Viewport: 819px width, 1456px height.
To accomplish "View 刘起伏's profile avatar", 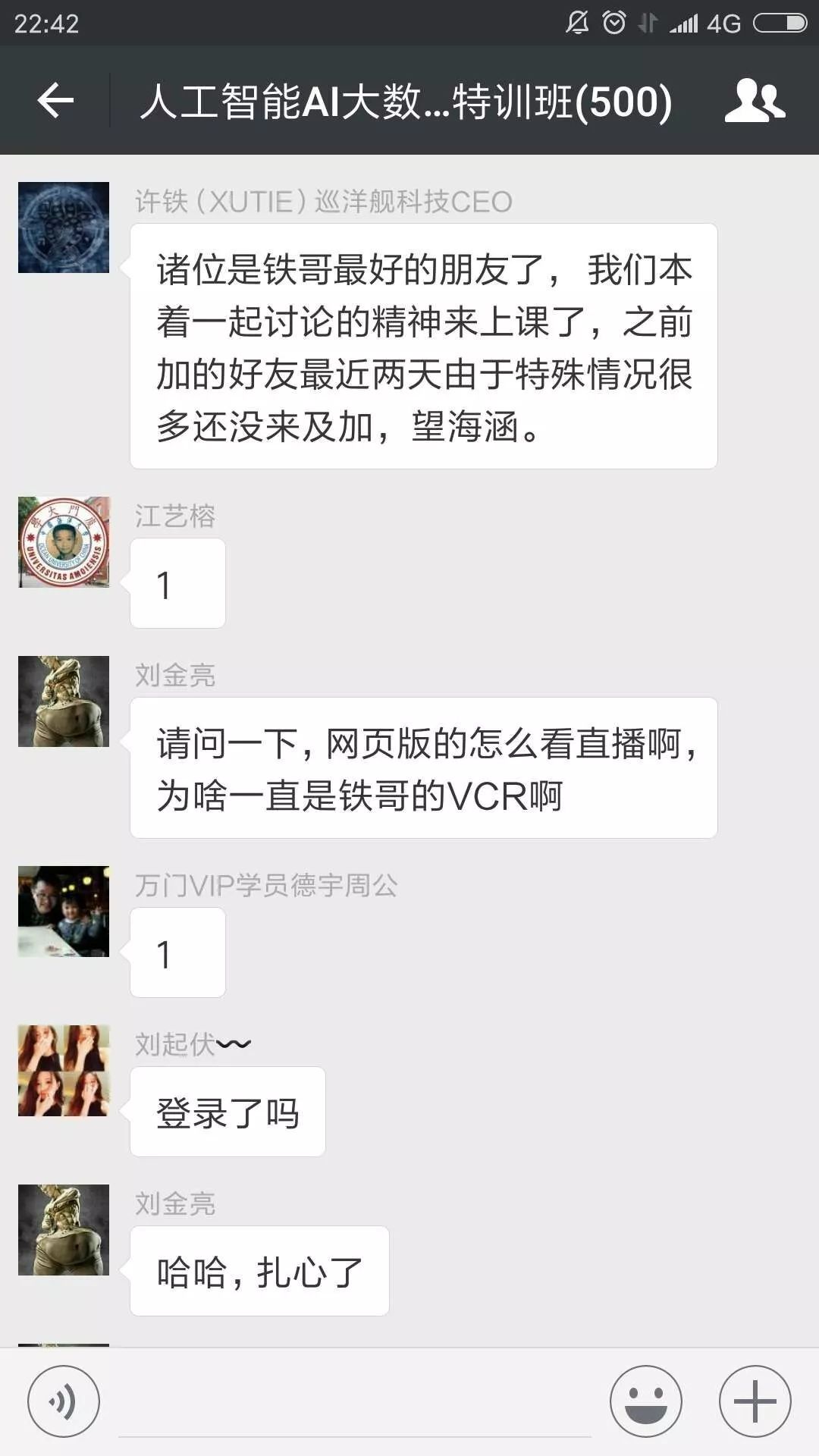I will [x=64, y=1071].
